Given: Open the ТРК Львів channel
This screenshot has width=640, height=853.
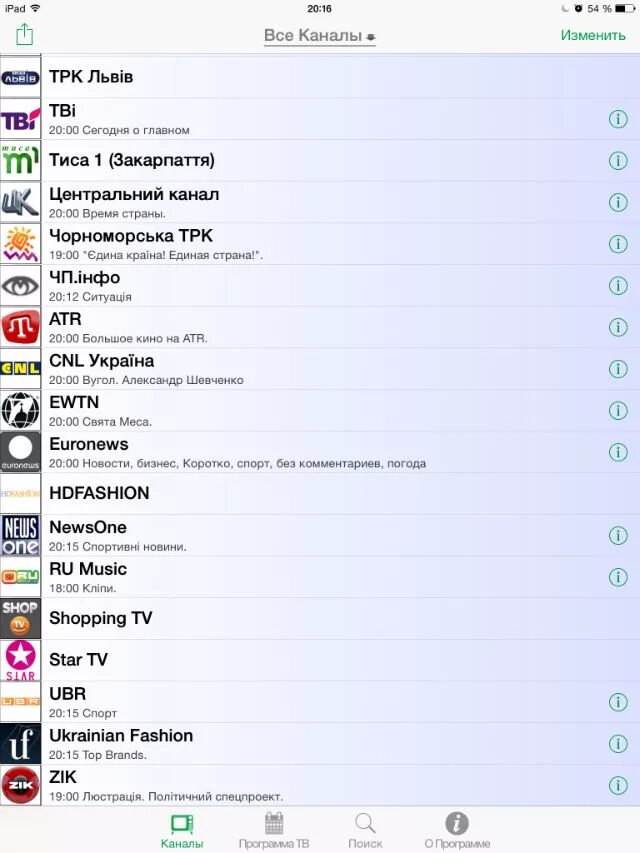Looking at the screenshot, I should coord(300,77).
